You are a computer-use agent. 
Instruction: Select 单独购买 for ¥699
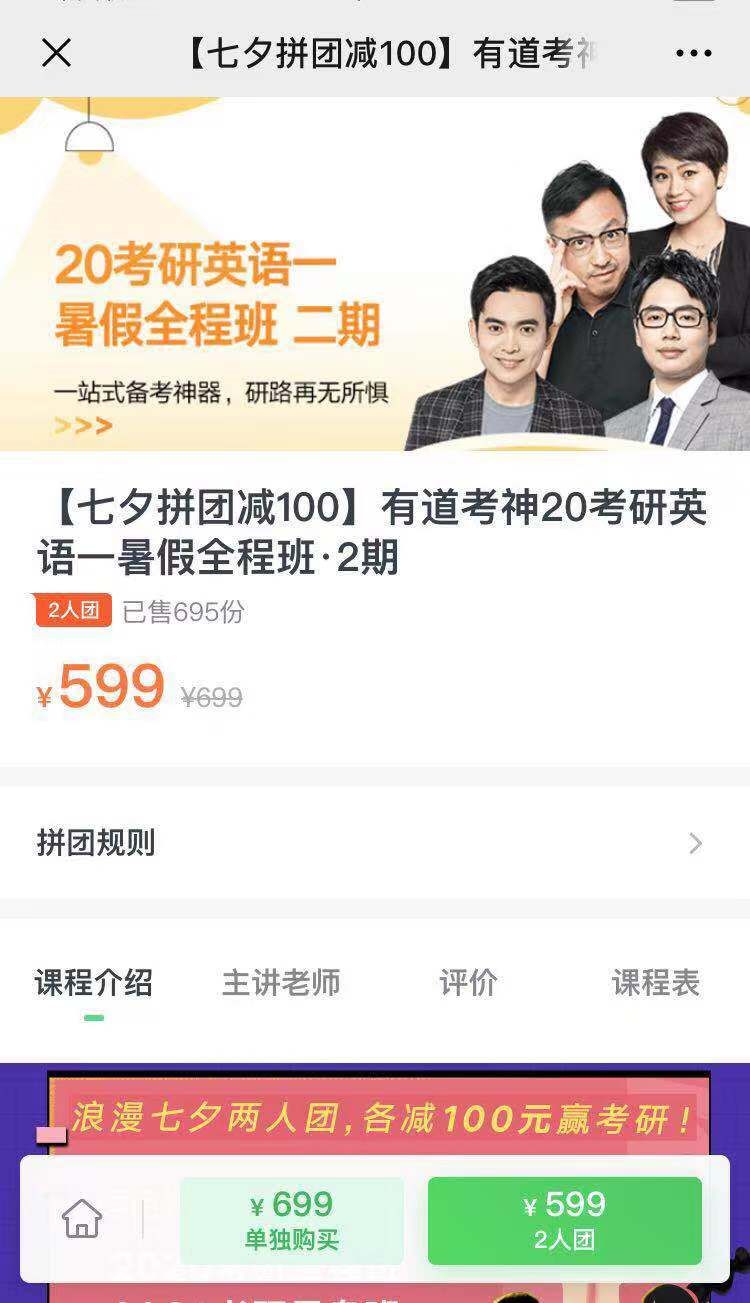[x=292, y=1221]
